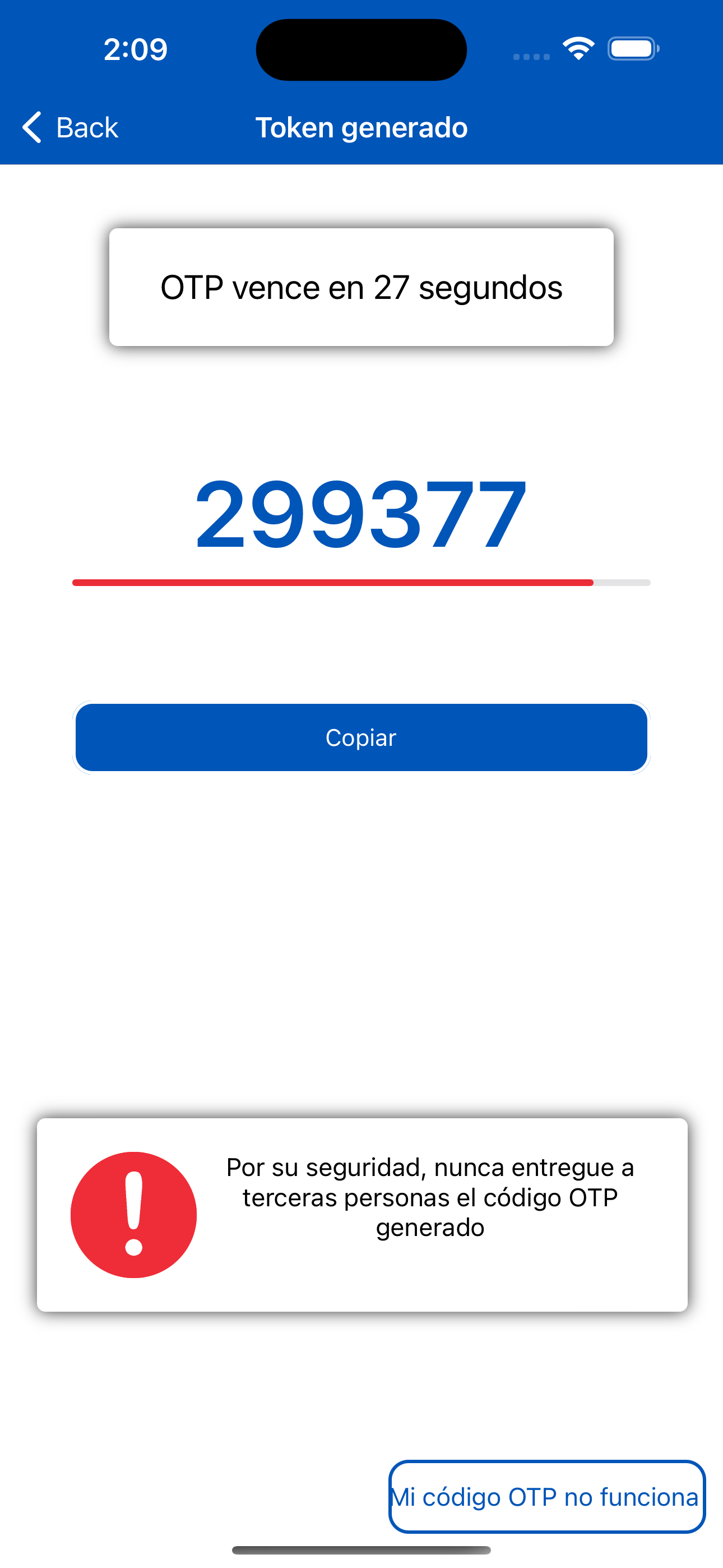This screenshot has height=1568, width=723.
Task: Tap the cellular signal dots icon
Action: (531, 57)
